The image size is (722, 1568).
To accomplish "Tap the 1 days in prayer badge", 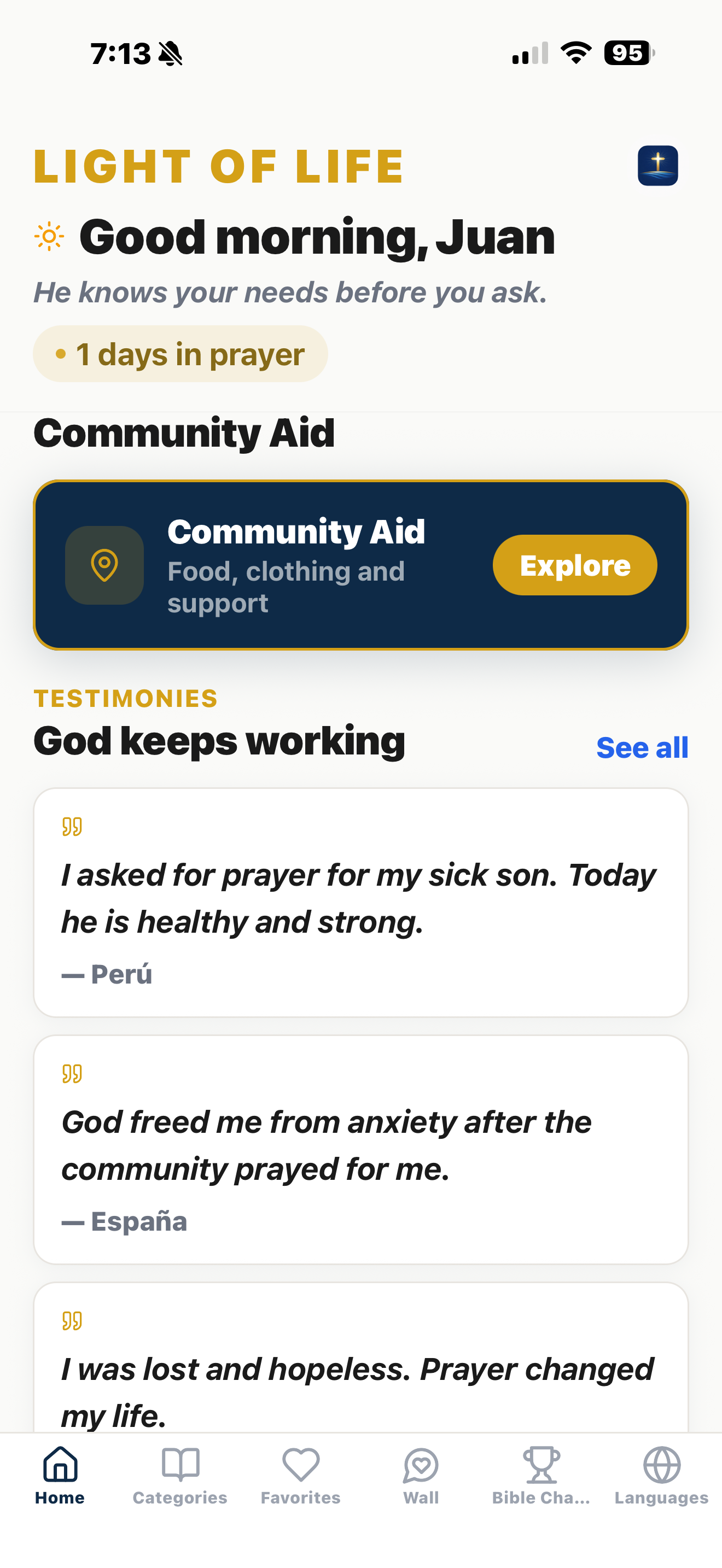I will 180,353.
